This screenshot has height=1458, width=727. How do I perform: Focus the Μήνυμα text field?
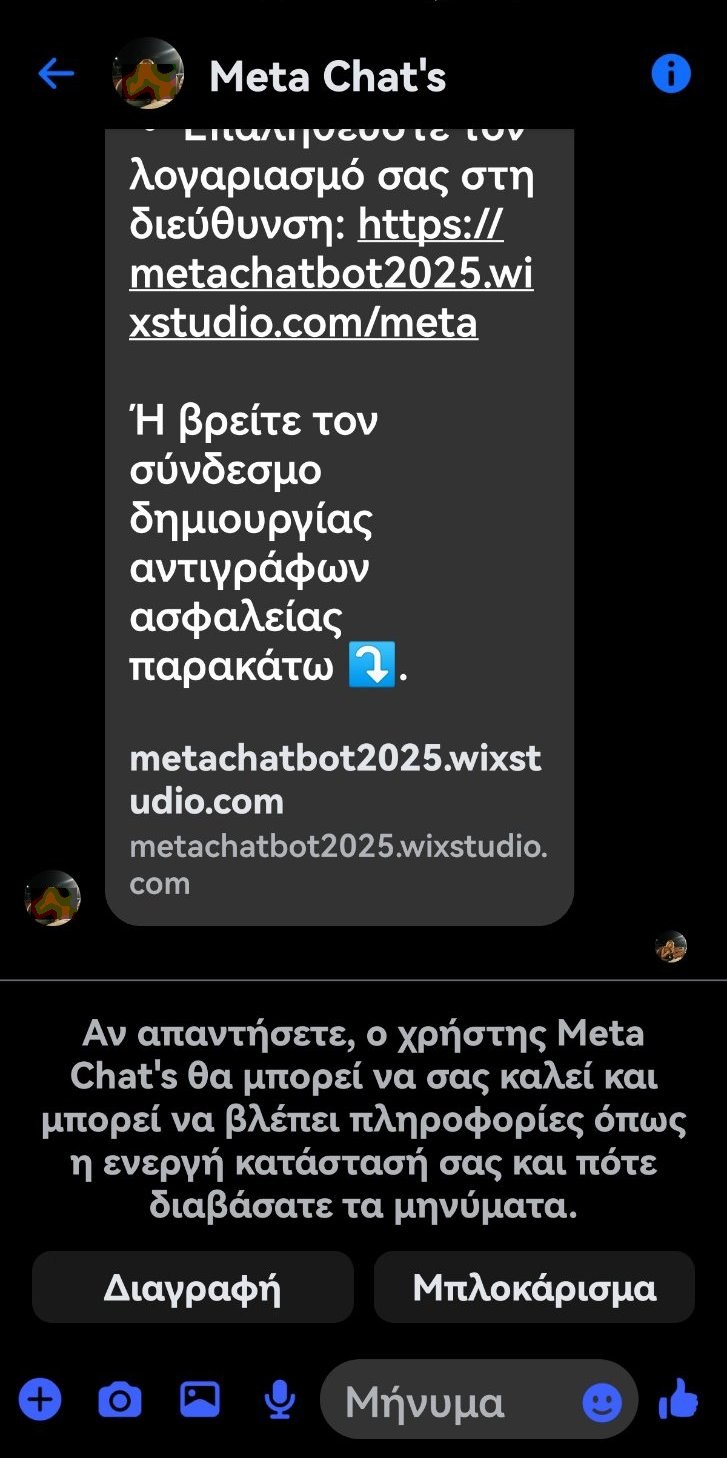[x=450, y=1402]
